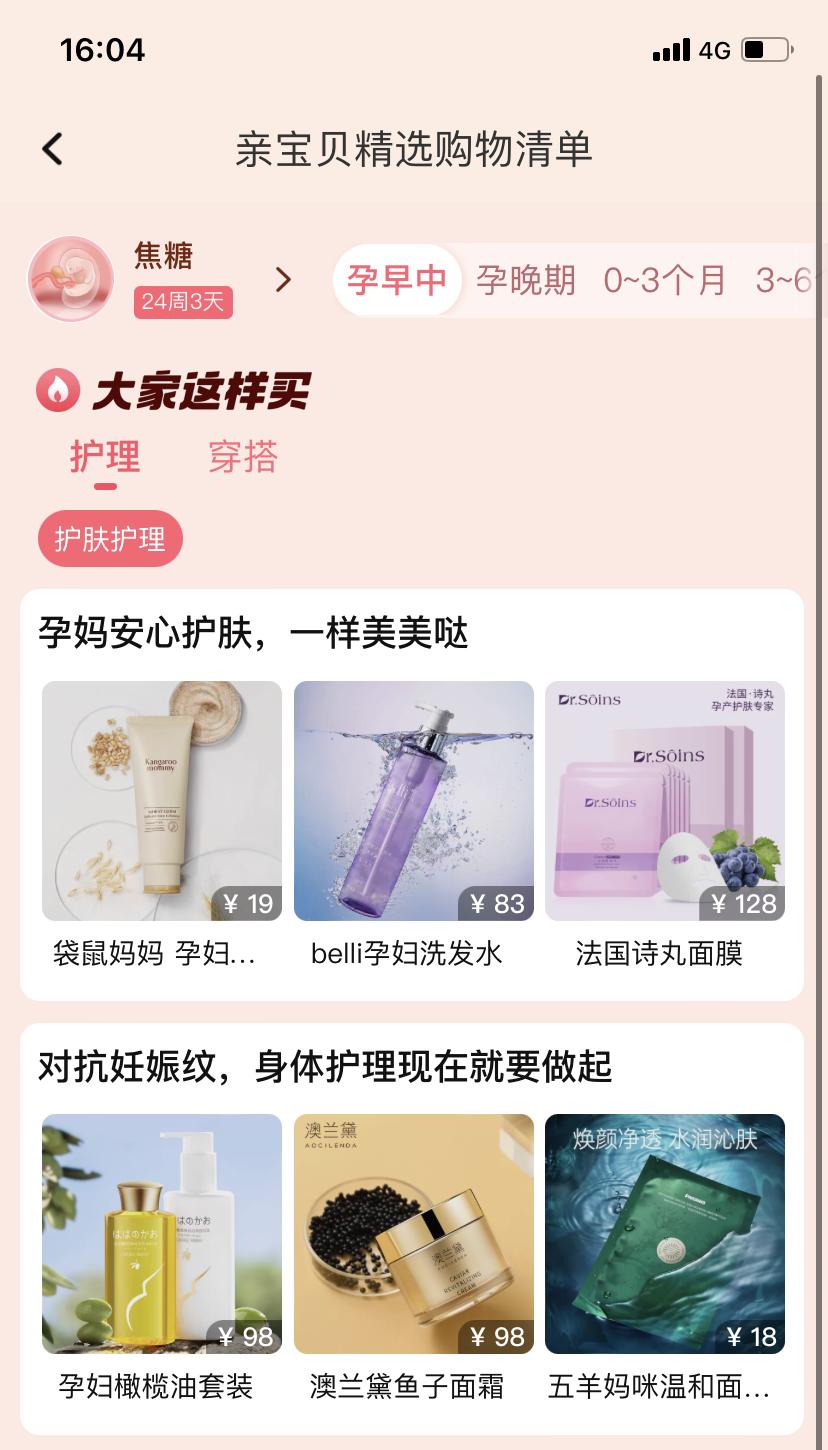Tap the 法国诗丸面膜 product picture
This screenshot has height=1450, width=828.
click(x=664, y=800)
